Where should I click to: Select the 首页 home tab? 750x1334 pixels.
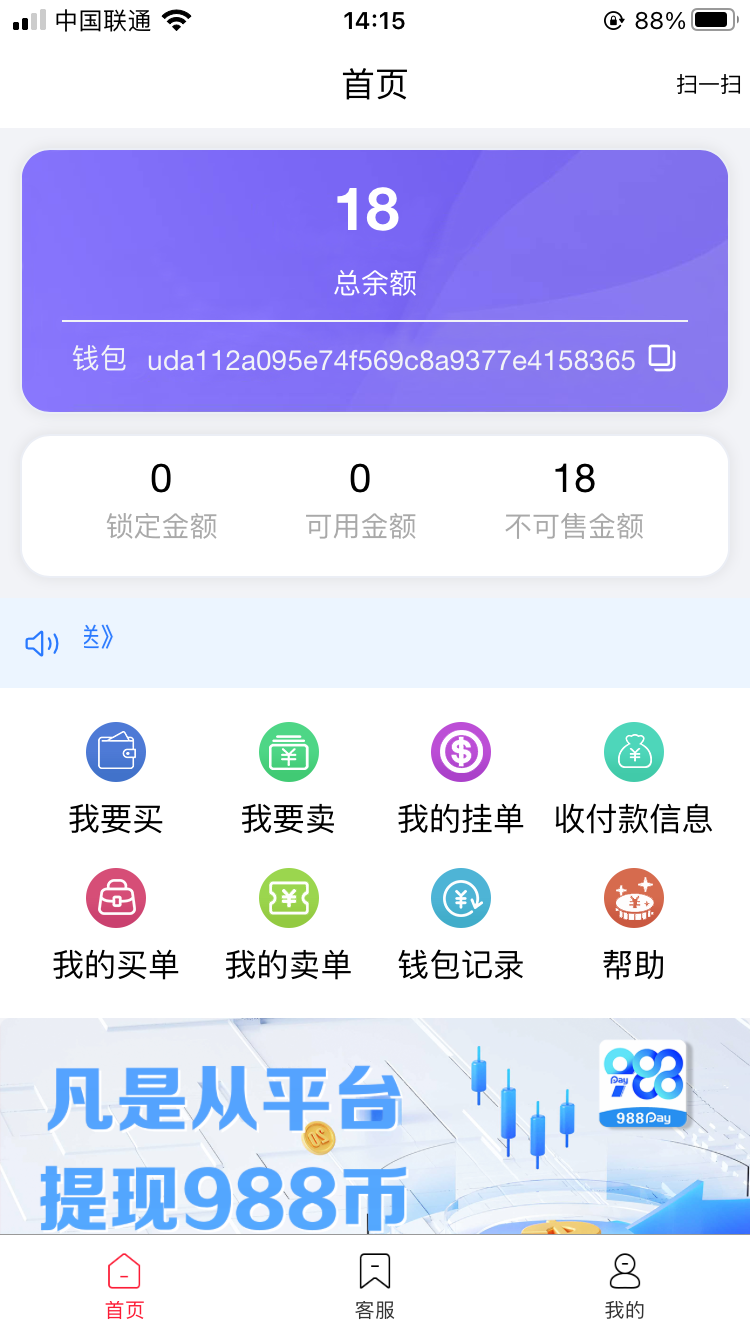point(125,1286)
